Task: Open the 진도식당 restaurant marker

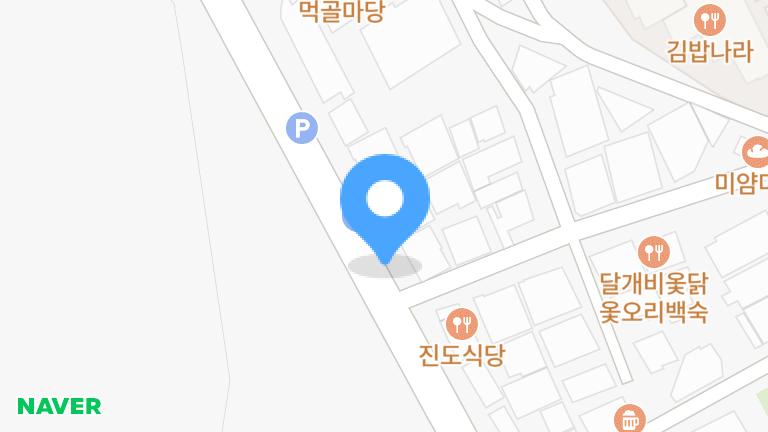Action: click(x=461, y=323)
